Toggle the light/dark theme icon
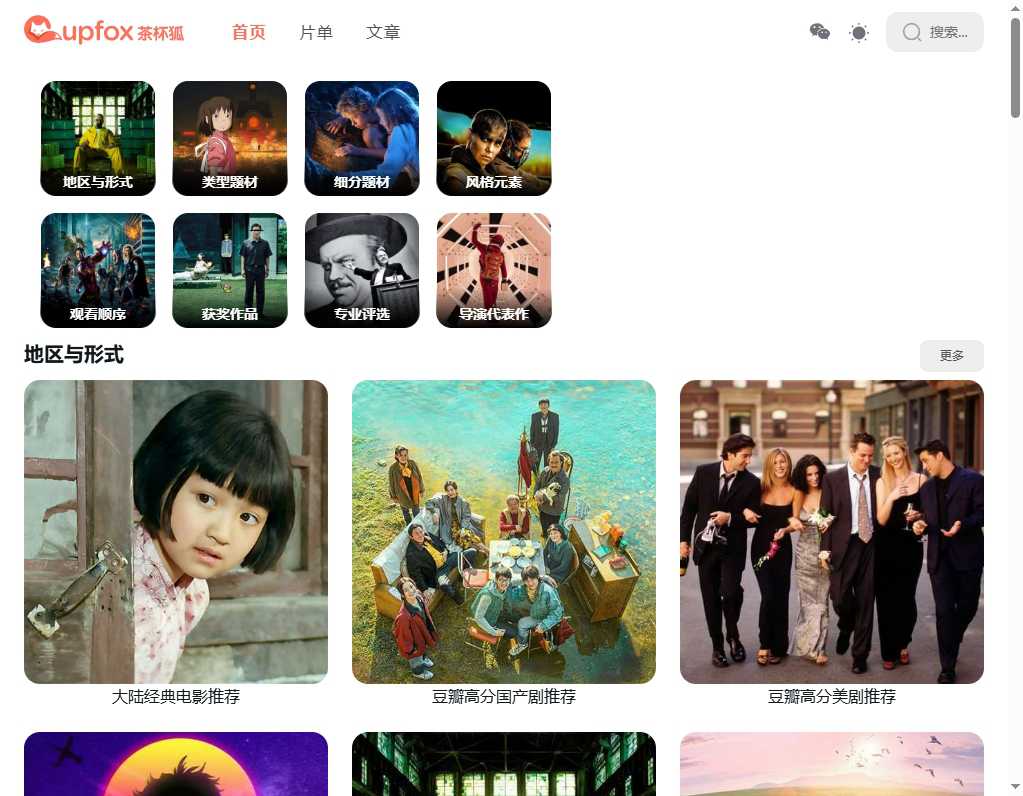The width and height of the screenshot is (1023, 796). [x=859, y=32]
